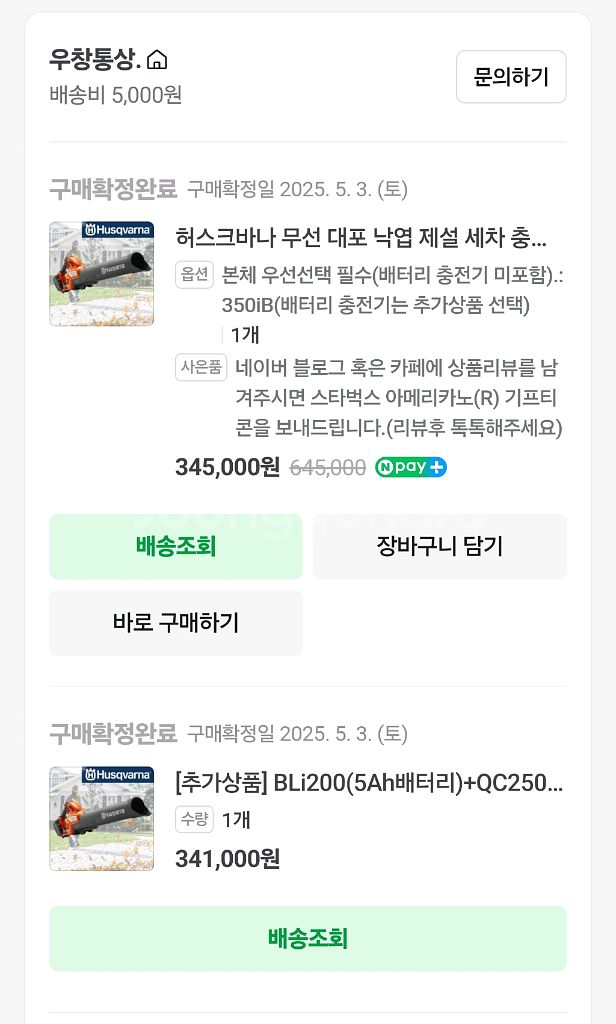Viewport: 616px width, 1024px height.
Task: Track delivery for the BLi200 battery item
Action: [308, 938]
